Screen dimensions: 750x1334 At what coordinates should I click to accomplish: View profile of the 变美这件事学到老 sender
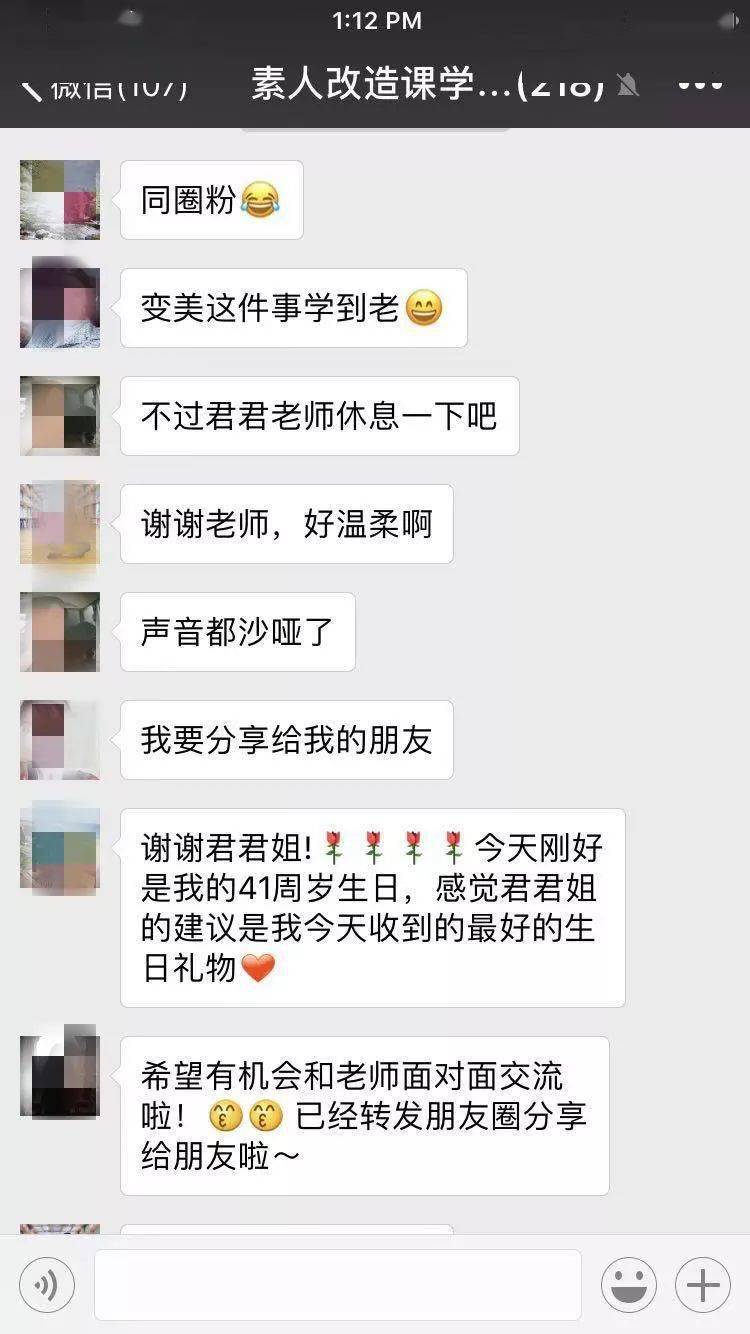tap(60, 307)
